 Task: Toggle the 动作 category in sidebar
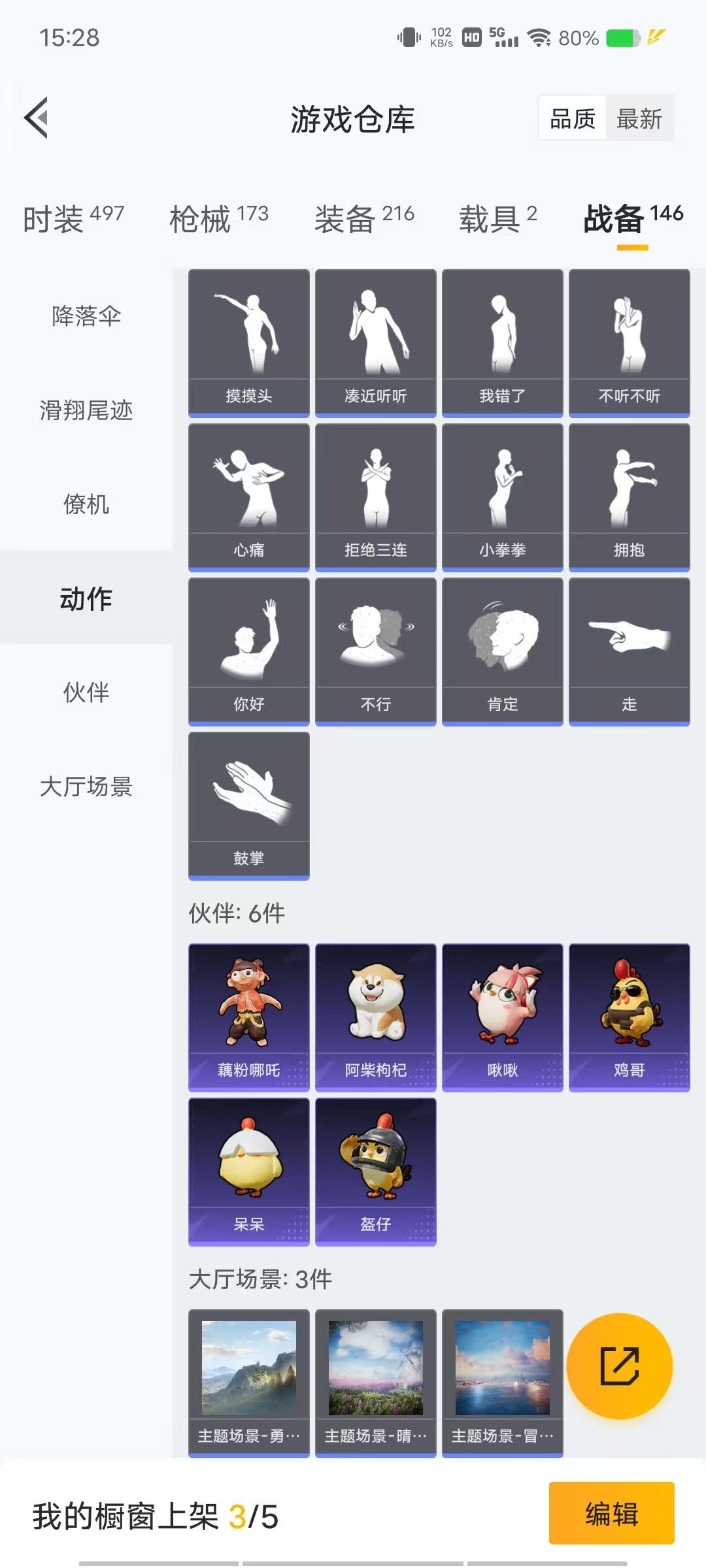click(x=84, y=599)
